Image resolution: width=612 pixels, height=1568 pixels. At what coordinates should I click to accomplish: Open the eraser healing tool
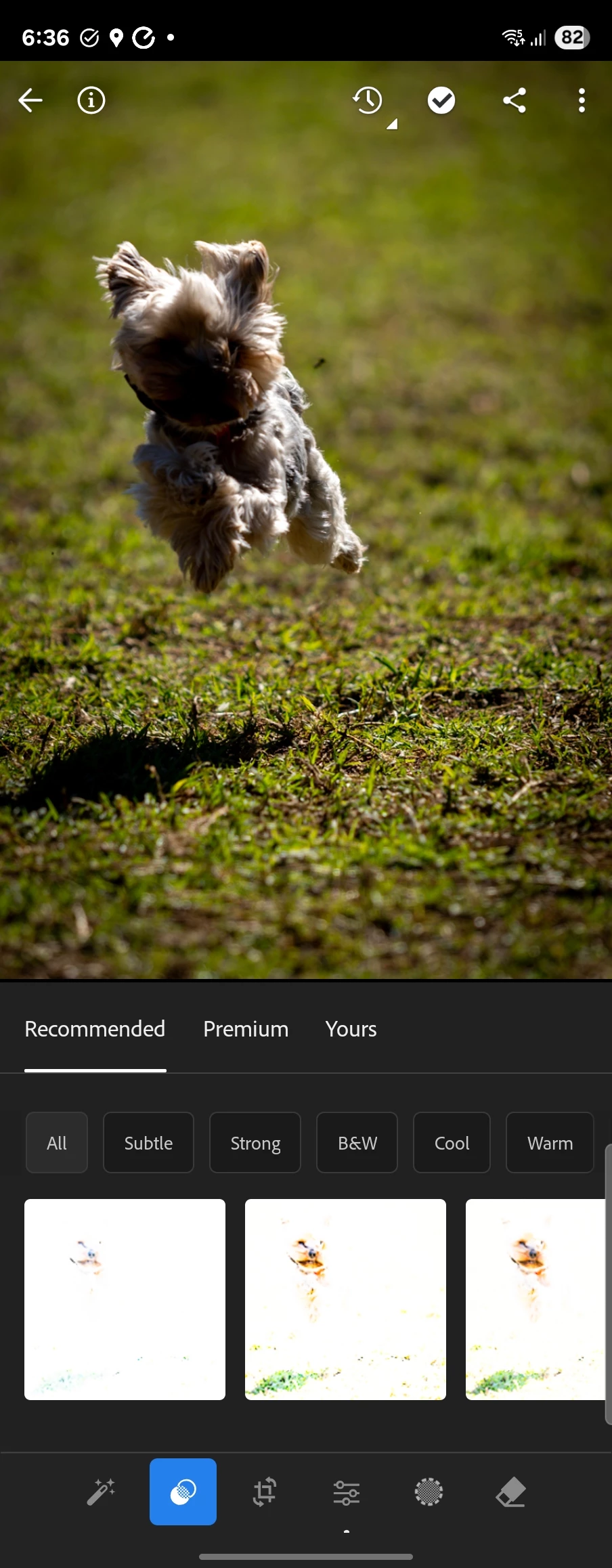pos(511,1491)
